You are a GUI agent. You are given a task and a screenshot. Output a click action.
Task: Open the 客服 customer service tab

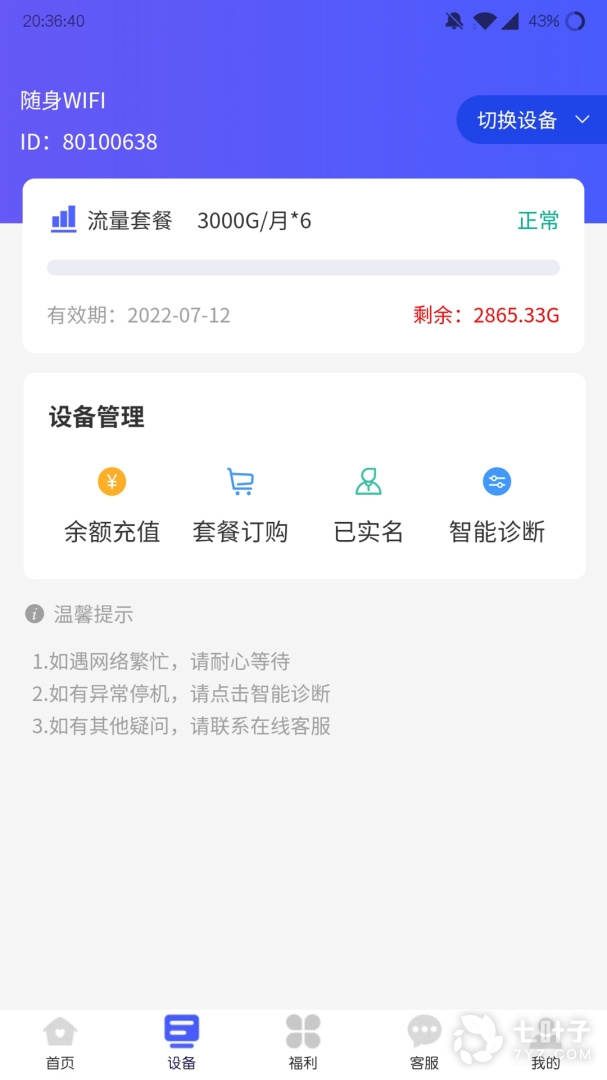point(424,1043)
